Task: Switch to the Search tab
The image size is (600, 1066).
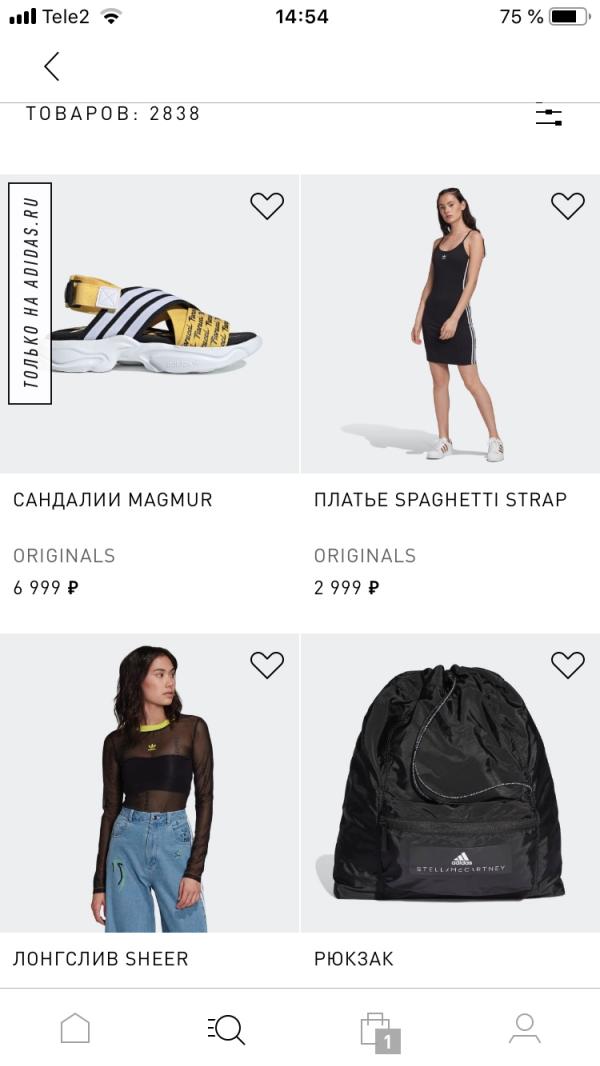Action: [x=226, y=1028]
